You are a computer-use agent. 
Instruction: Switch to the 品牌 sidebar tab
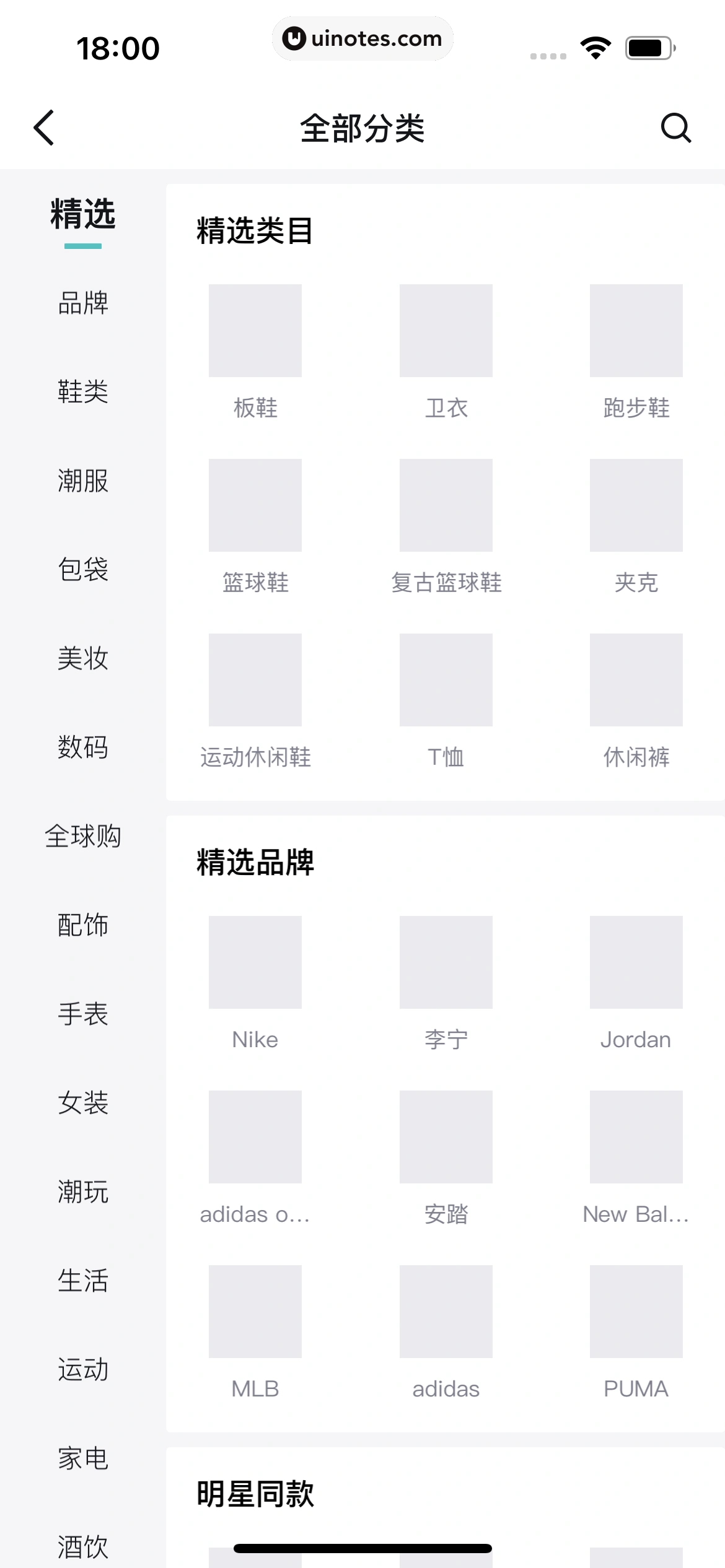click(82, 305)
